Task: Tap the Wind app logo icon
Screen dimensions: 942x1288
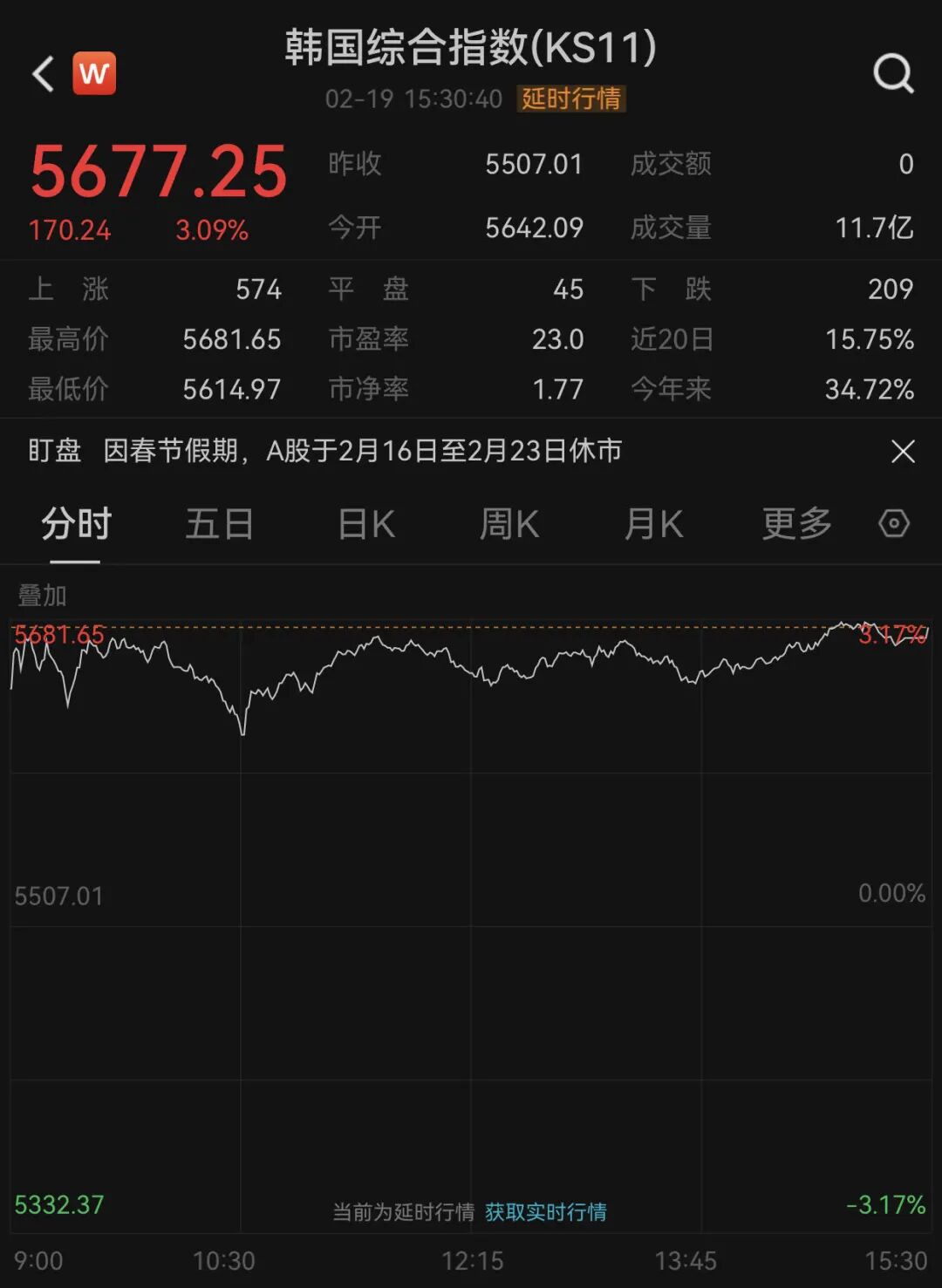Action: (x=95, y=73)
